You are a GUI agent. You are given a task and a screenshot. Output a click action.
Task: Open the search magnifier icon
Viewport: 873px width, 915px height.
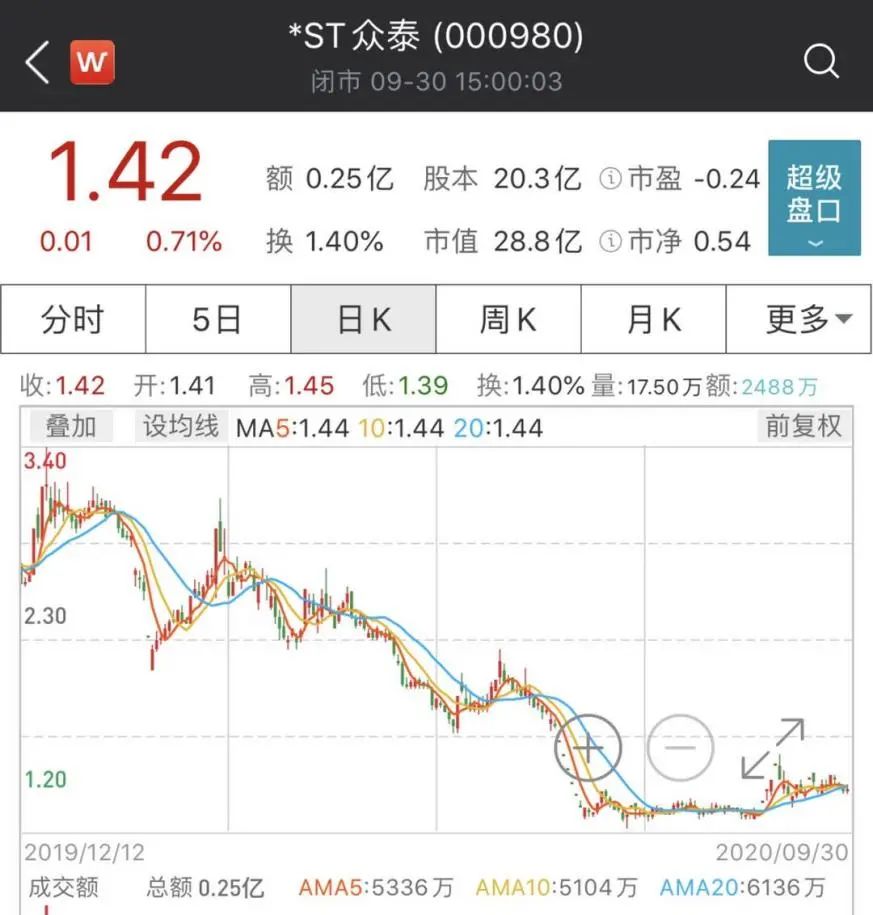821,62
